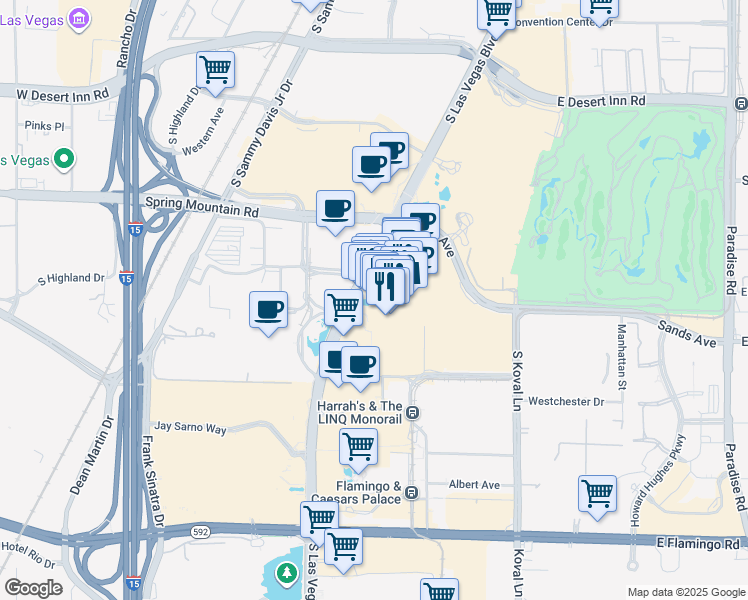Tap the shopping cart marker beside Convention Center
This screenshot has width=748, height=600.
(600, 8)
